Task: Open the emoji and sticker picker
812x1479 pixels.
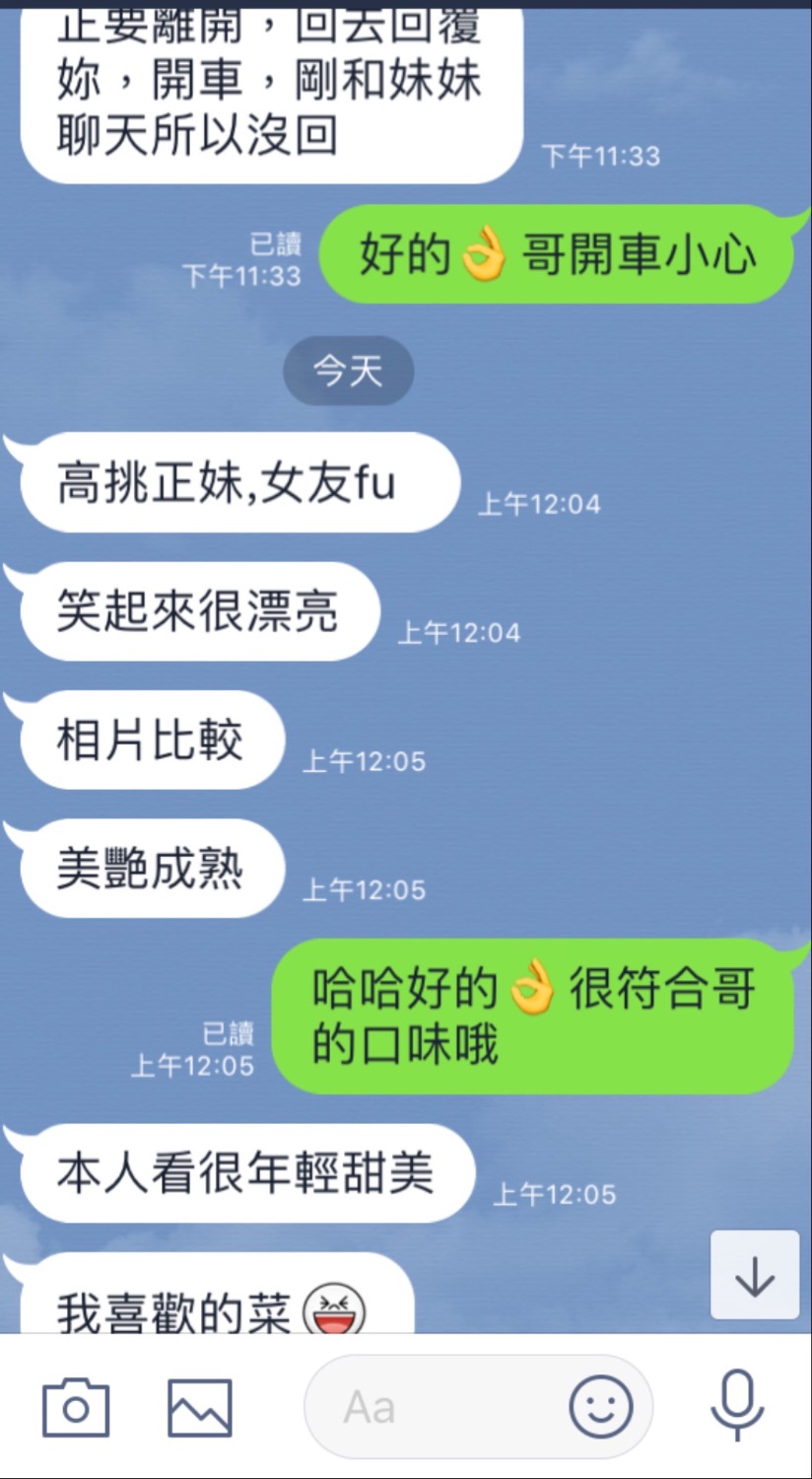Action: click(601, 1407)
